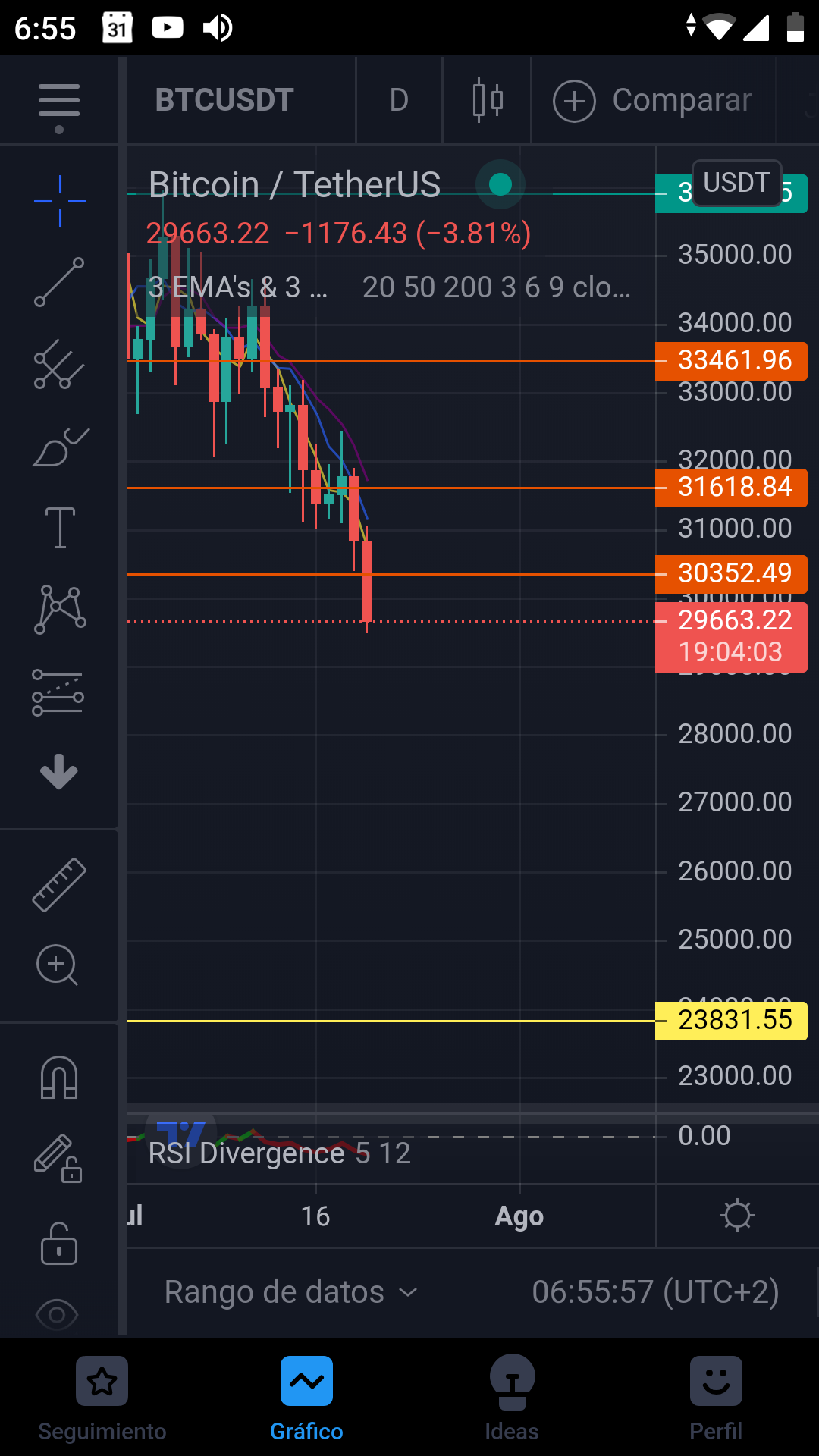Open the pitchfork drawing tools

59,365
